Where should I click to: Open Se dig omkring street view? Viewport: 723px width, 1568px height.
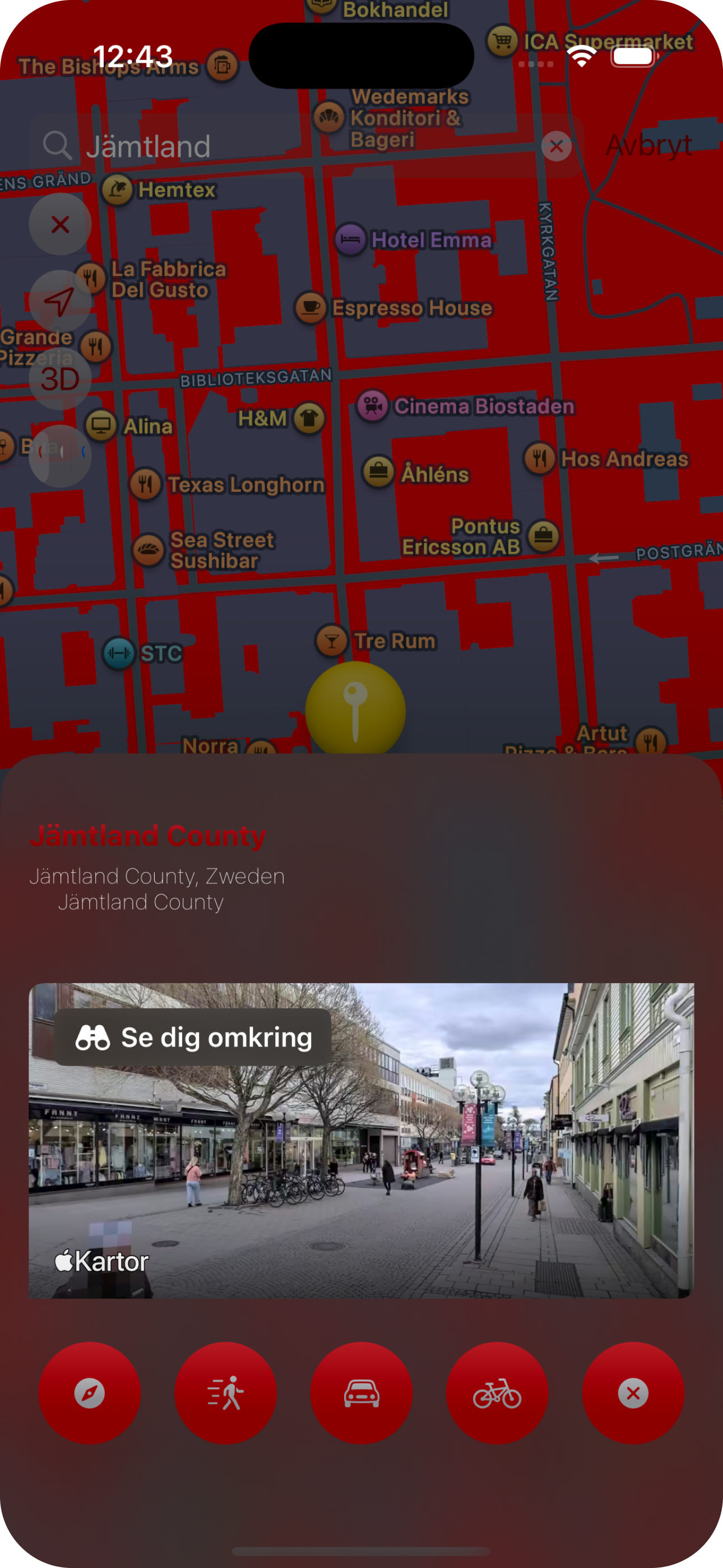(x=193, y=1037)
